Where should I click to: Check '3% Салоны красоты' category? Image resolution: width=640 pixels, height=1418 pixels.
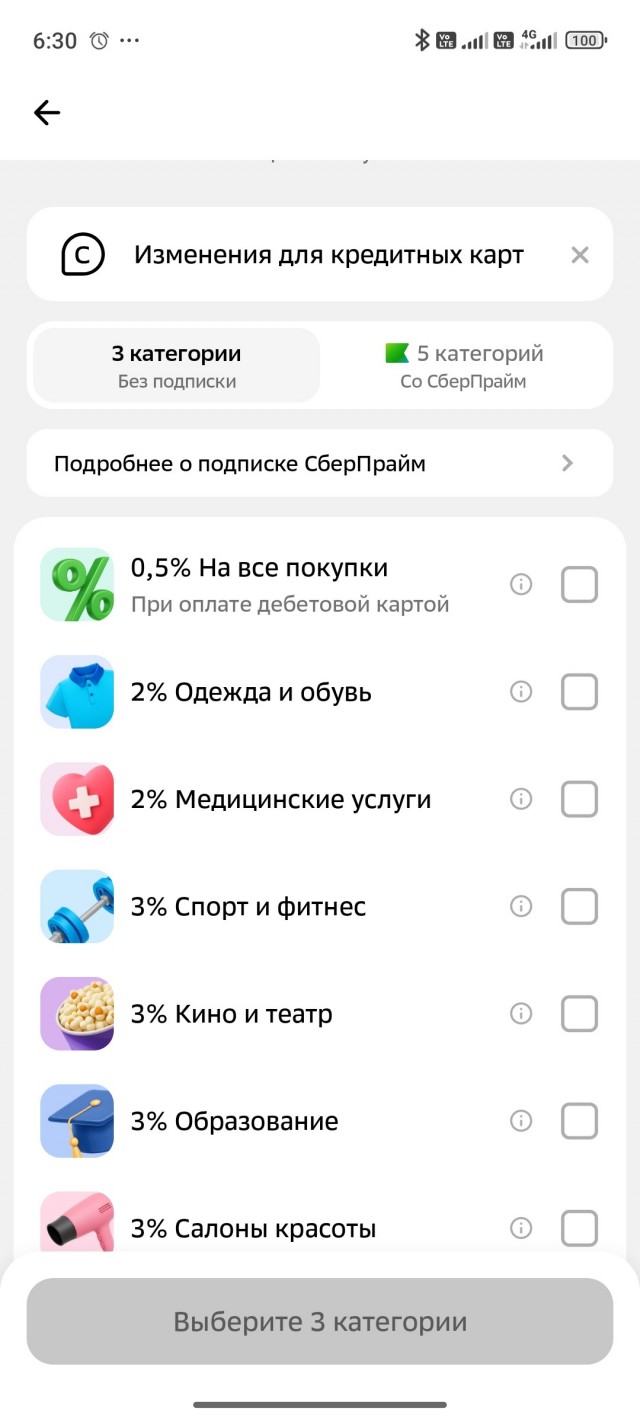click(x=579, y=1228)
